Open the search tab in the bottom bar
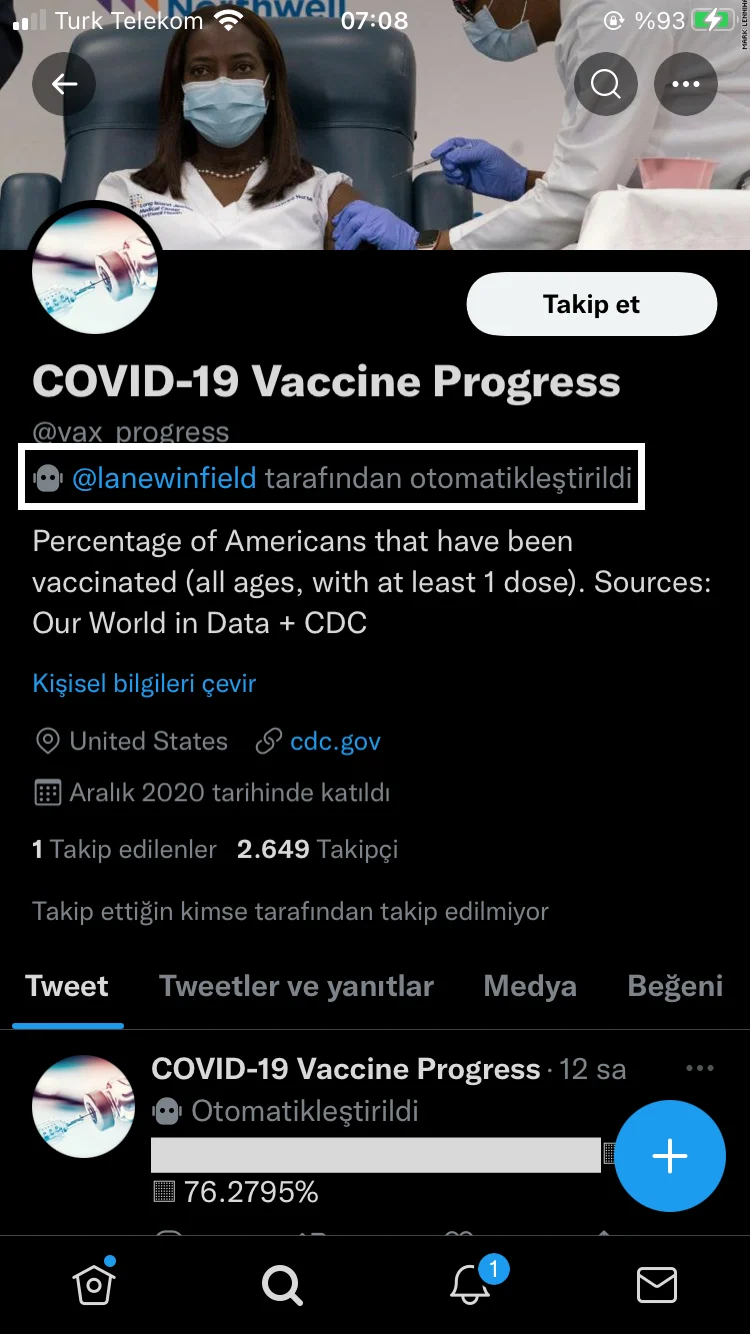750x1334 pixels. coord(281,1284)
